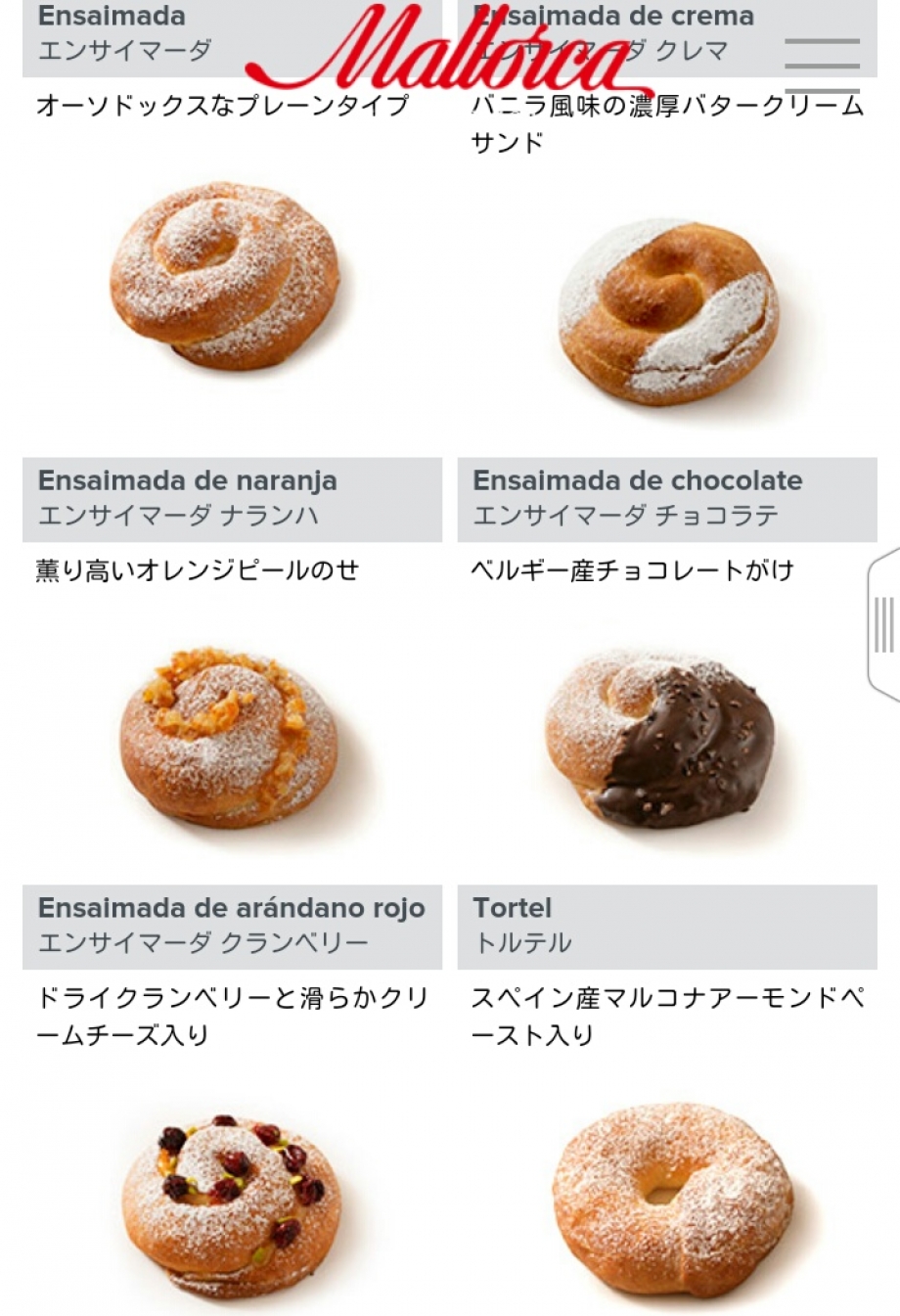Select the Ensaimada de naranja pastry
Screen dimensions: 900x1316
tap(229, 737)
